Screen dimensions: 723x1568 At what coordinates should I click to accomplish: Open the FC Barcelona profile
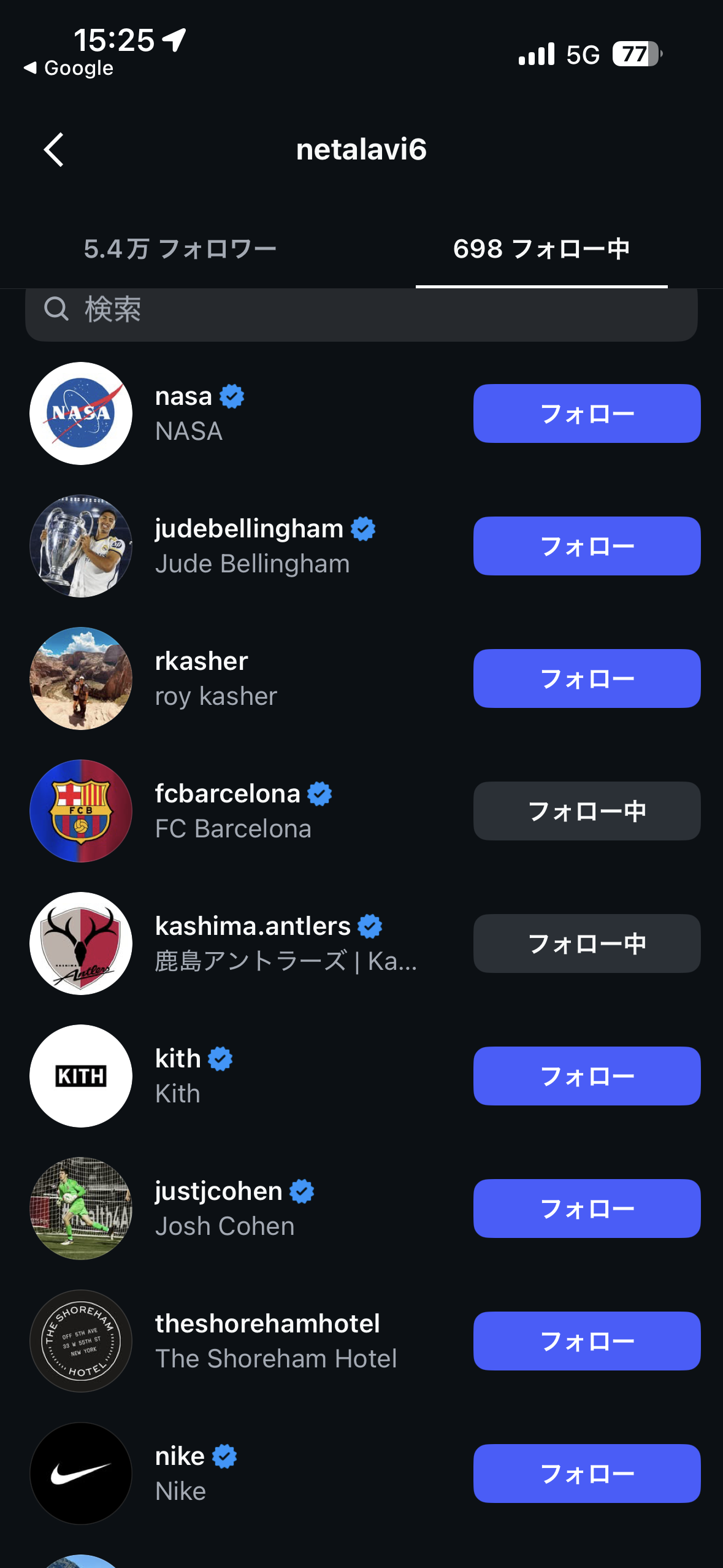[233, 811]
